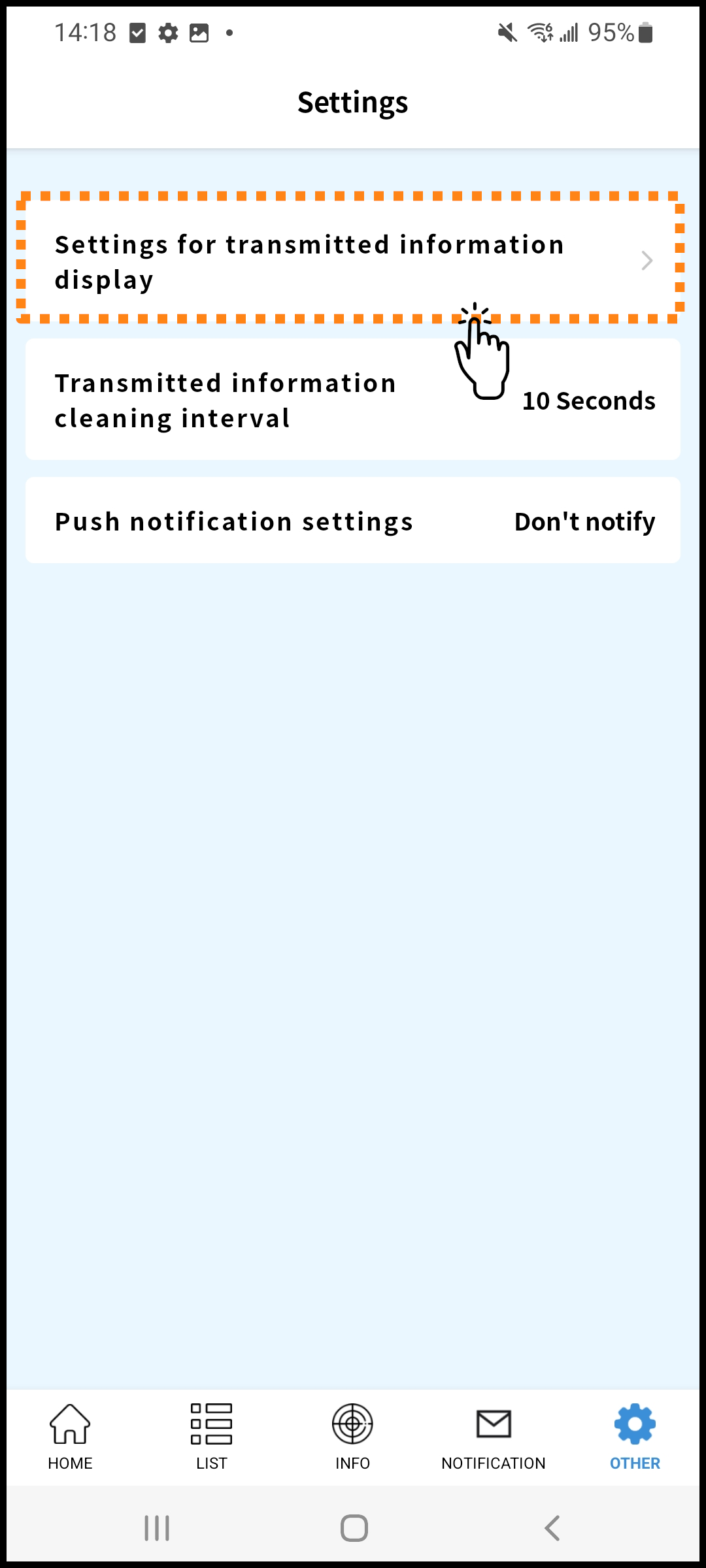Select the Notification tab
The image size is (706, 1568).
494,1437
